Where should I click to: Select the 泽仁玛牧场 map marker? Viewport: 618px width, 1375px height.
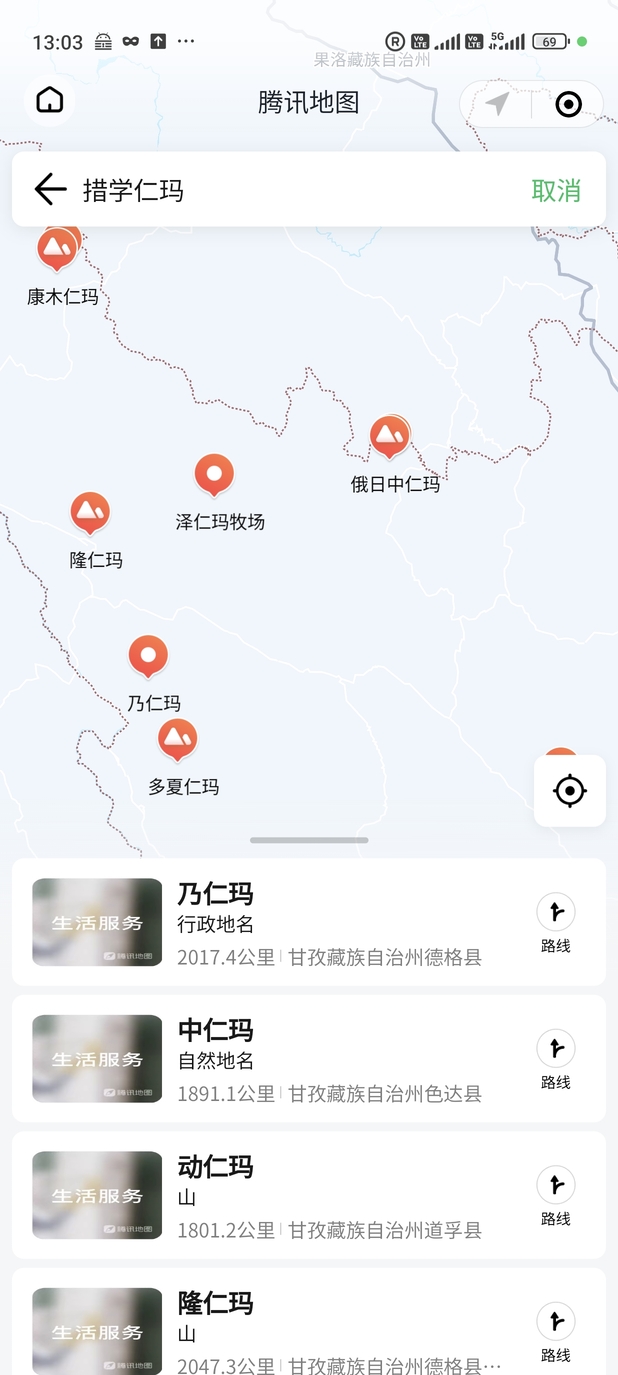point(214,475)
